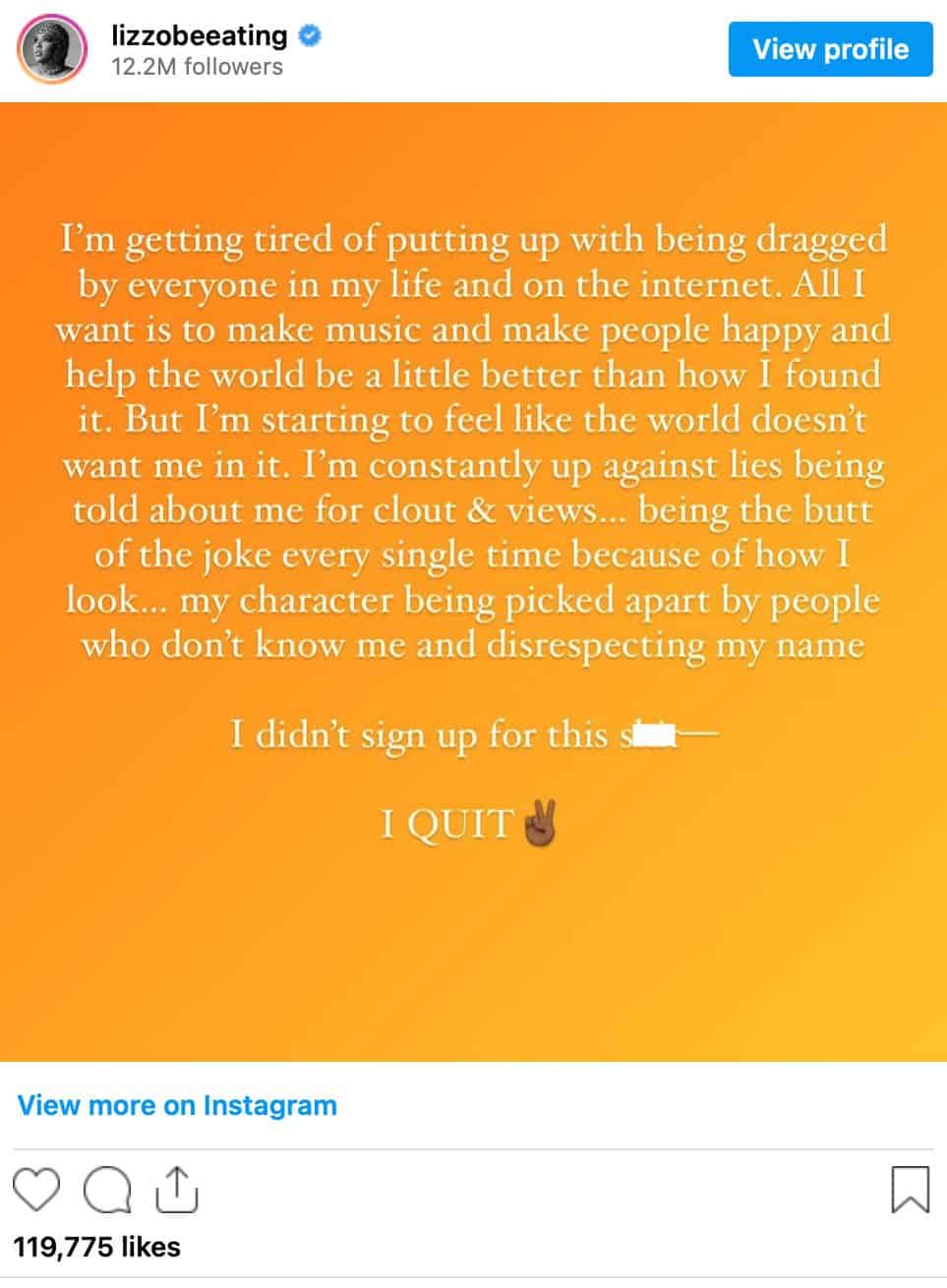Screen dimensions: 947x1288
Task: Save the post with the bookmark icon
Action: tap(910, 1189)
